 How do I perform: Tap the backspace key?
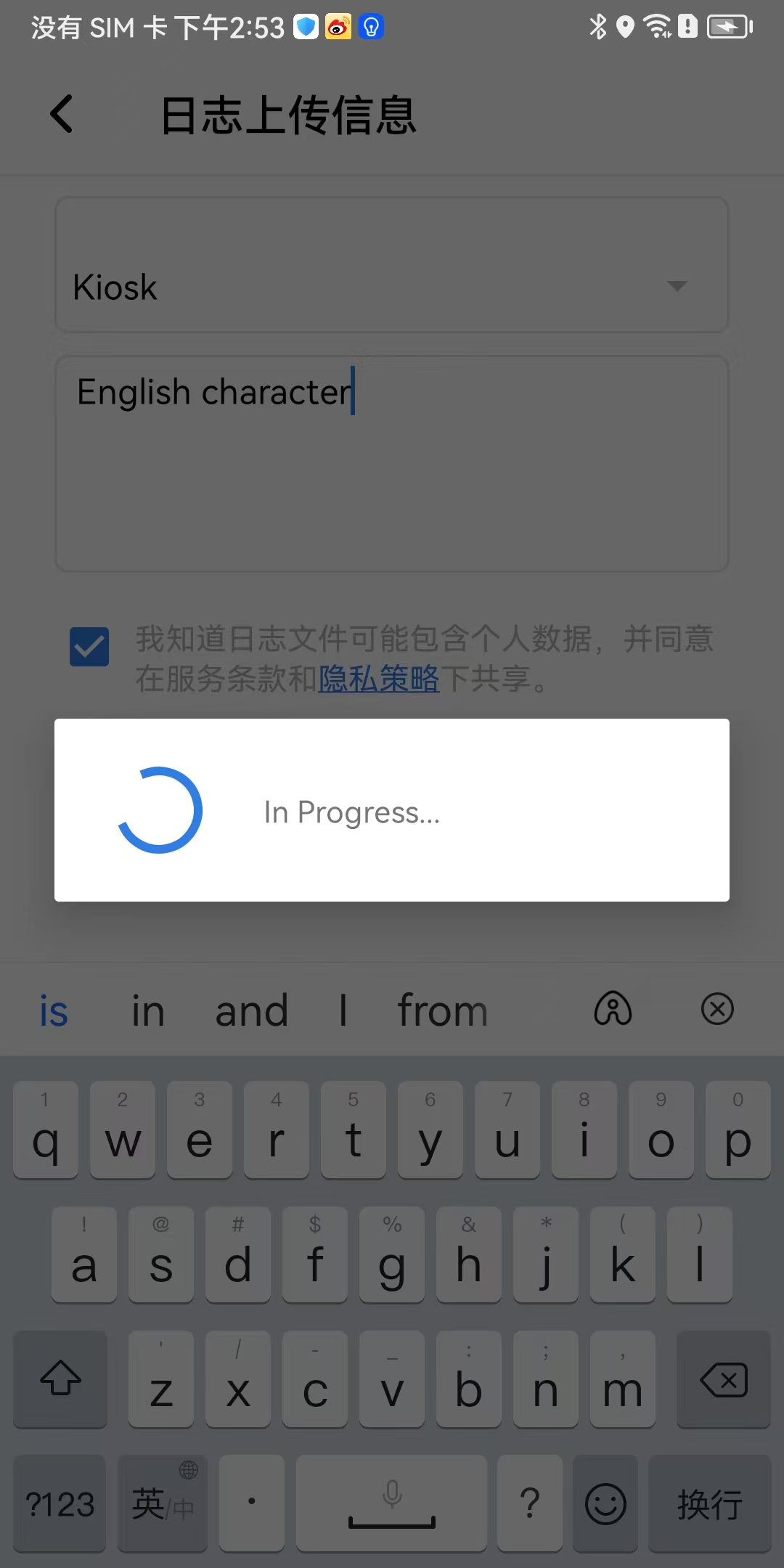pyautogui.click(x=723, y=1379)
